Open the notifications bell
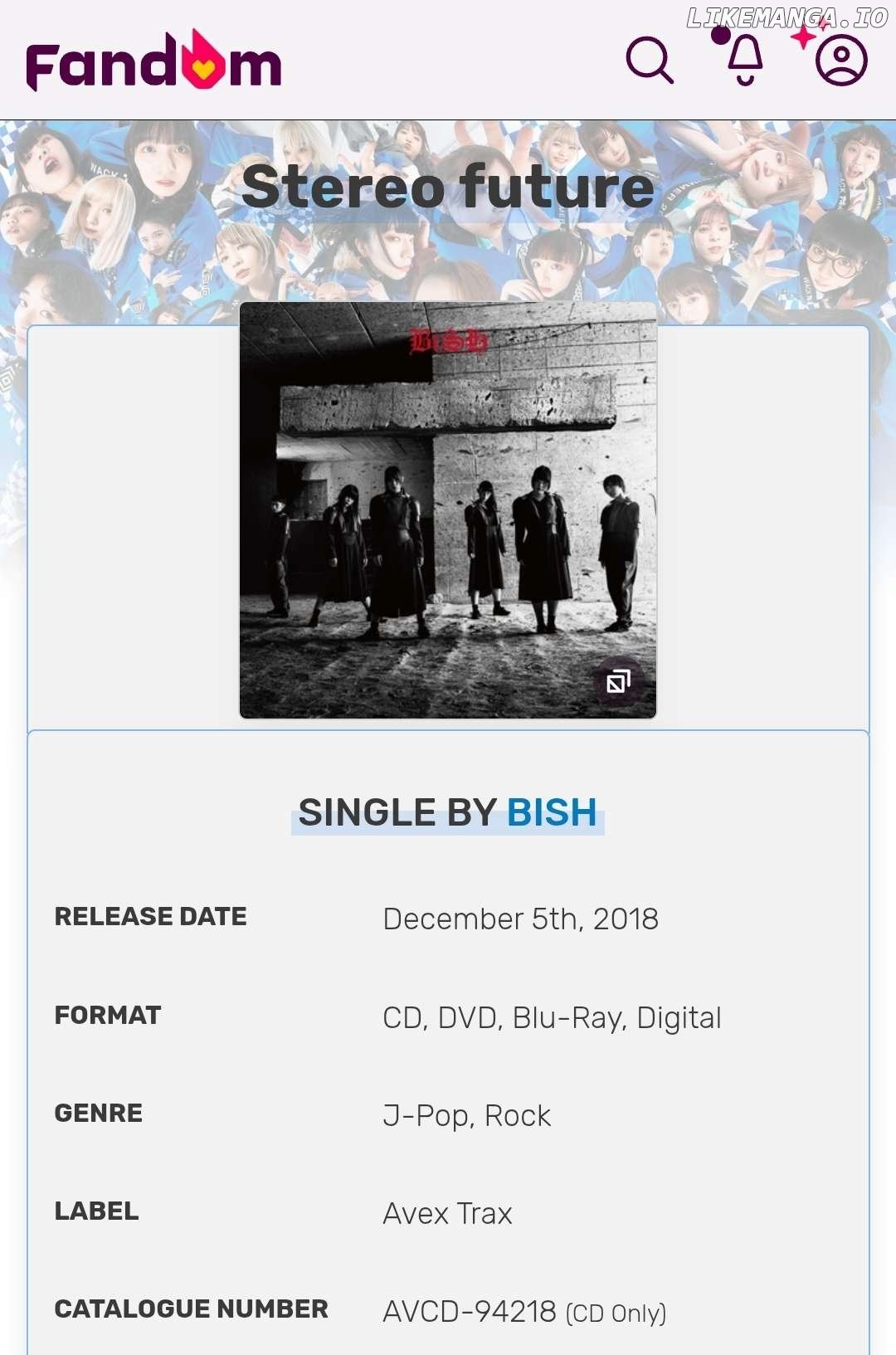Screen dimensions: 896x1355 (745, 60)
